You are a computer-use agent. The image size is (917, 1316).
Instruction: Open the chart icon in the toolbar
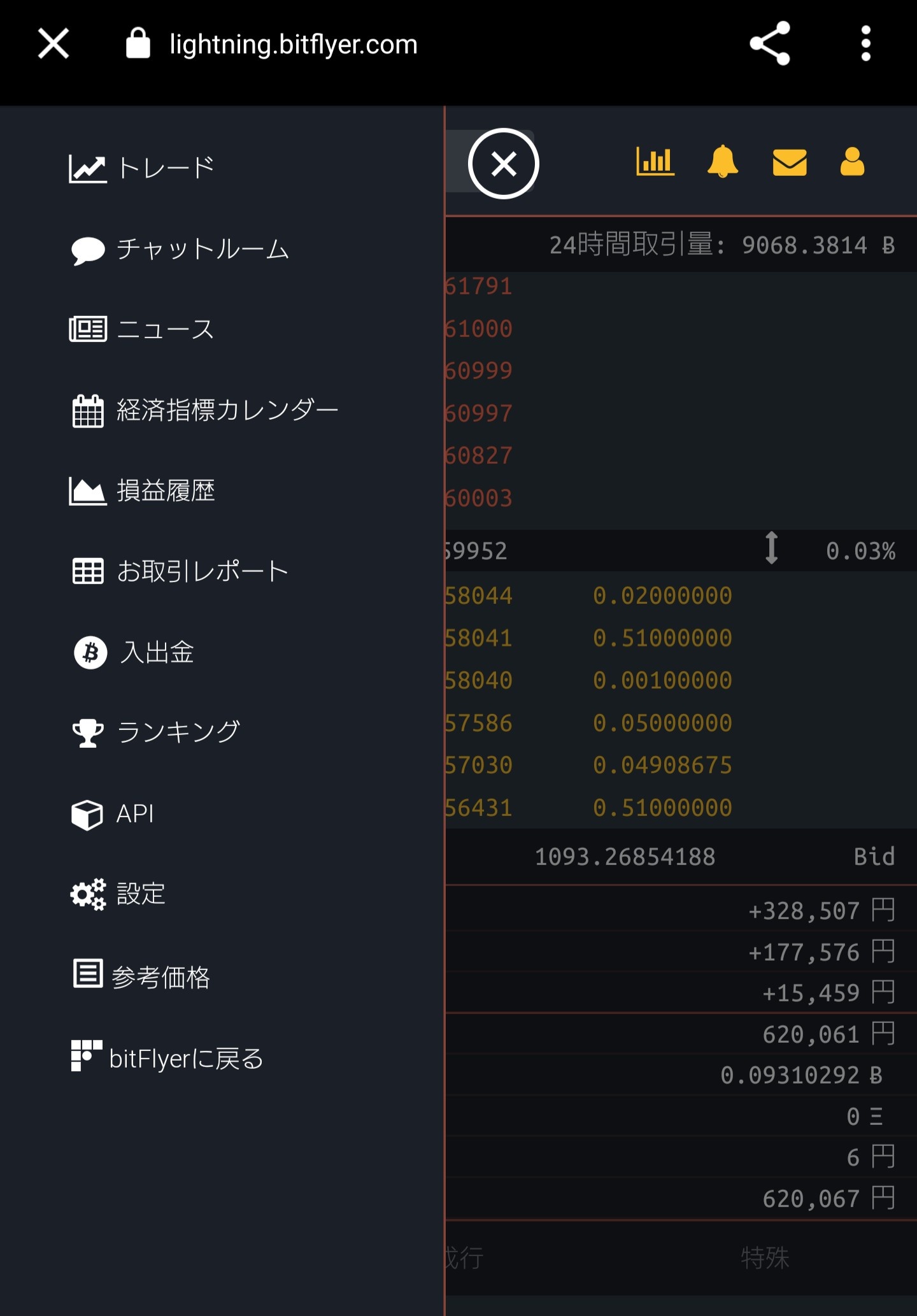(655, 161)
